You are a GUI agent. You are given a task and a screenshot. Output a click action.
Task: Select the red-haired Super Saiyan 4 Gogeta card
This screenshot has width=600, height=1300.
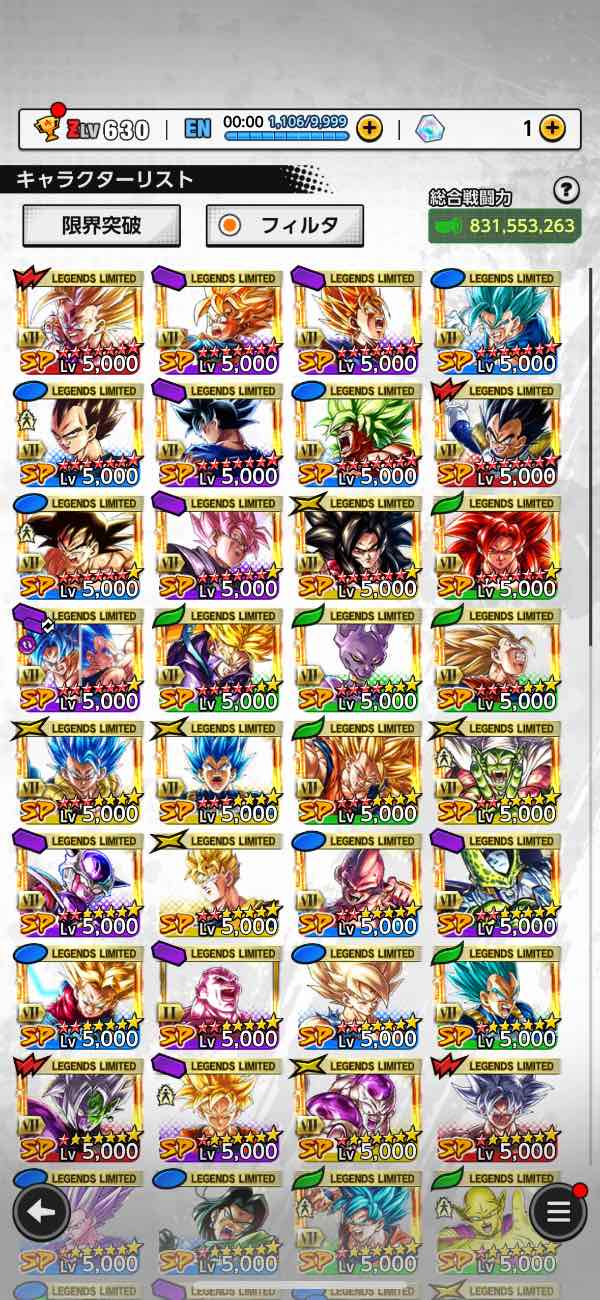click(x=498, y=547)
